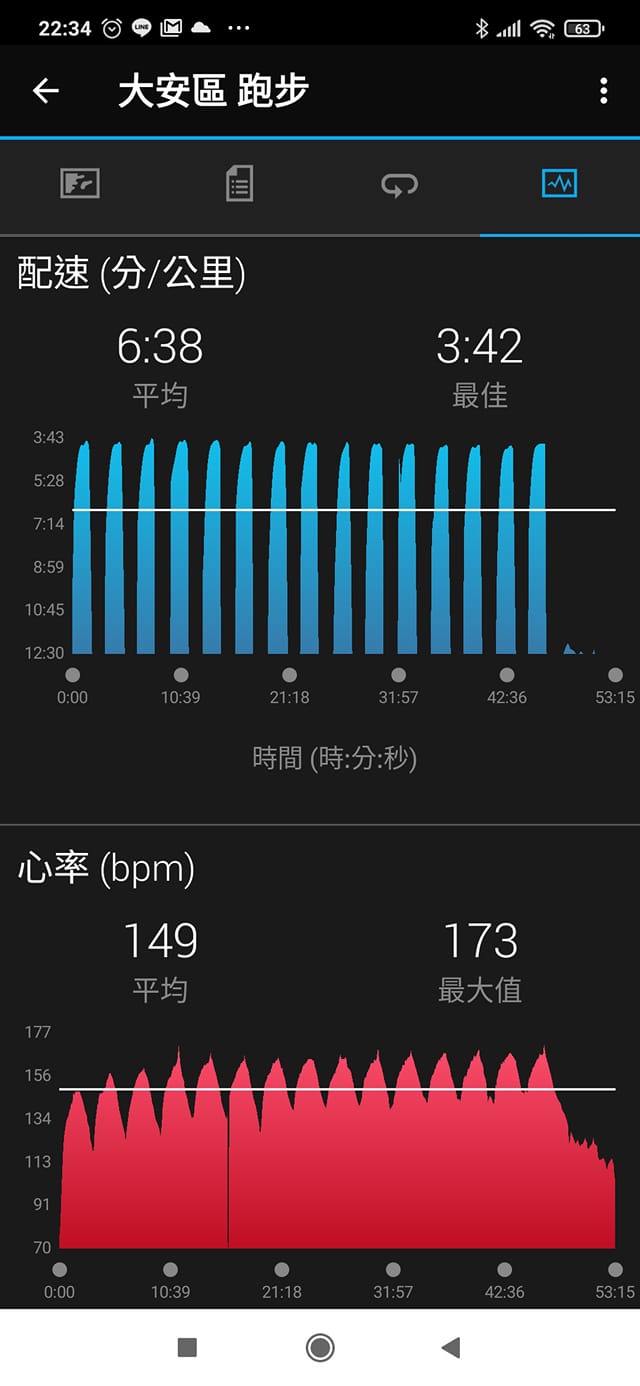Screen dimensions: 640x1386
Task: Switch to the overview map tab
Action: pyautogui.click(x=80, y=184)
